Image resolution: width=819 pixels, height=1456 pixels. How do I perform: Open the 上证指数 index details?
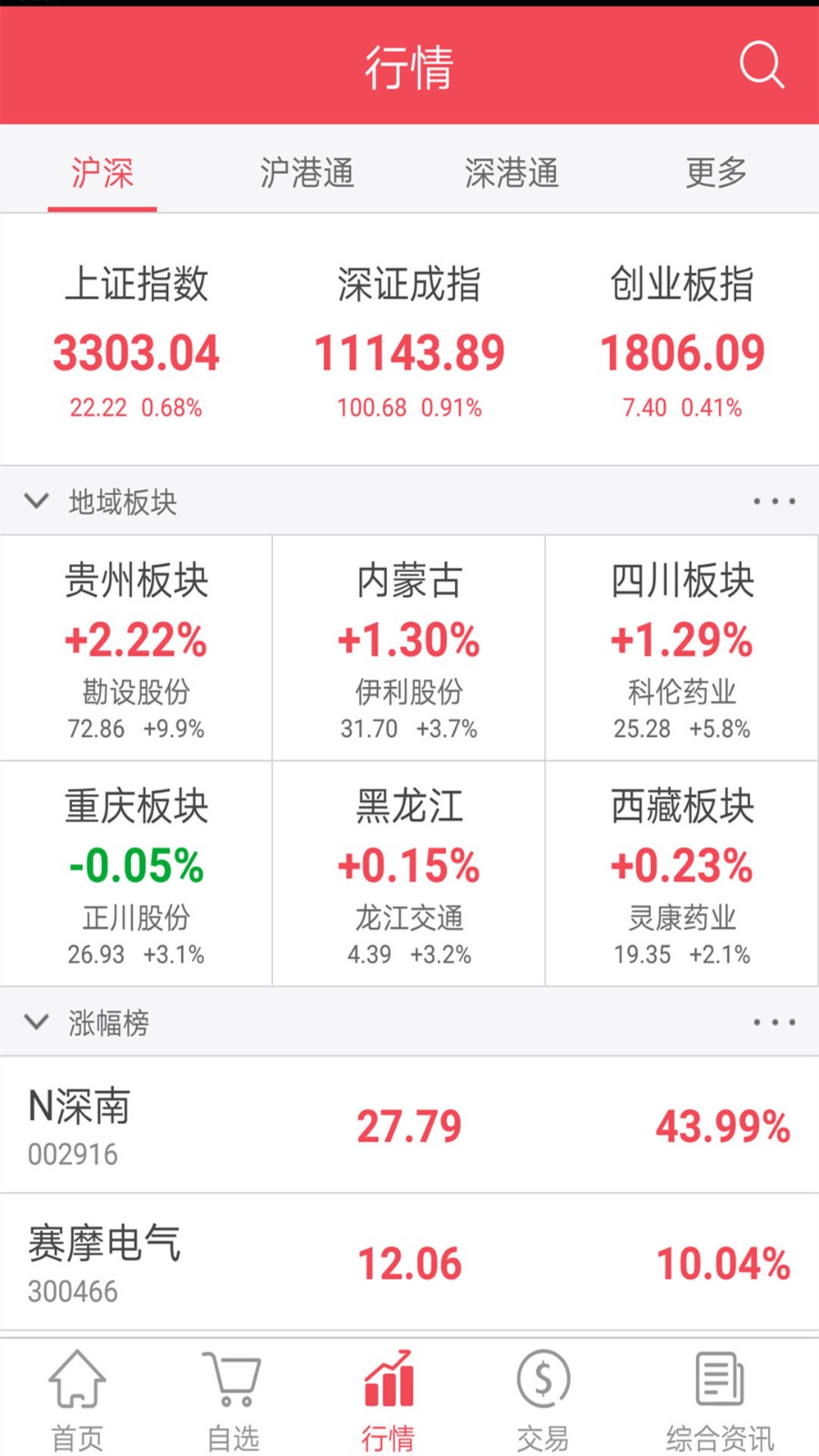coord(136,341)
